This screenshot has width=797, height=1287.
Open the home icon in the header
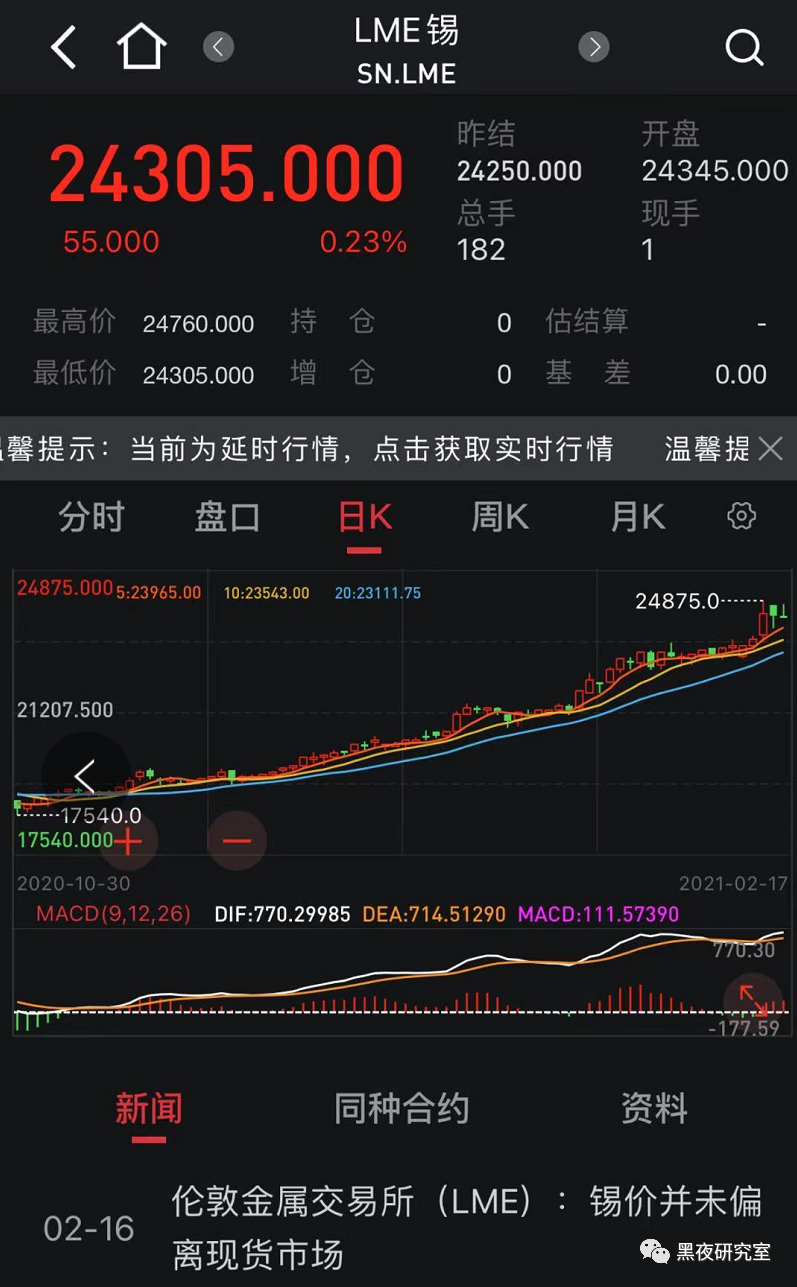click(x=141, y=47)
